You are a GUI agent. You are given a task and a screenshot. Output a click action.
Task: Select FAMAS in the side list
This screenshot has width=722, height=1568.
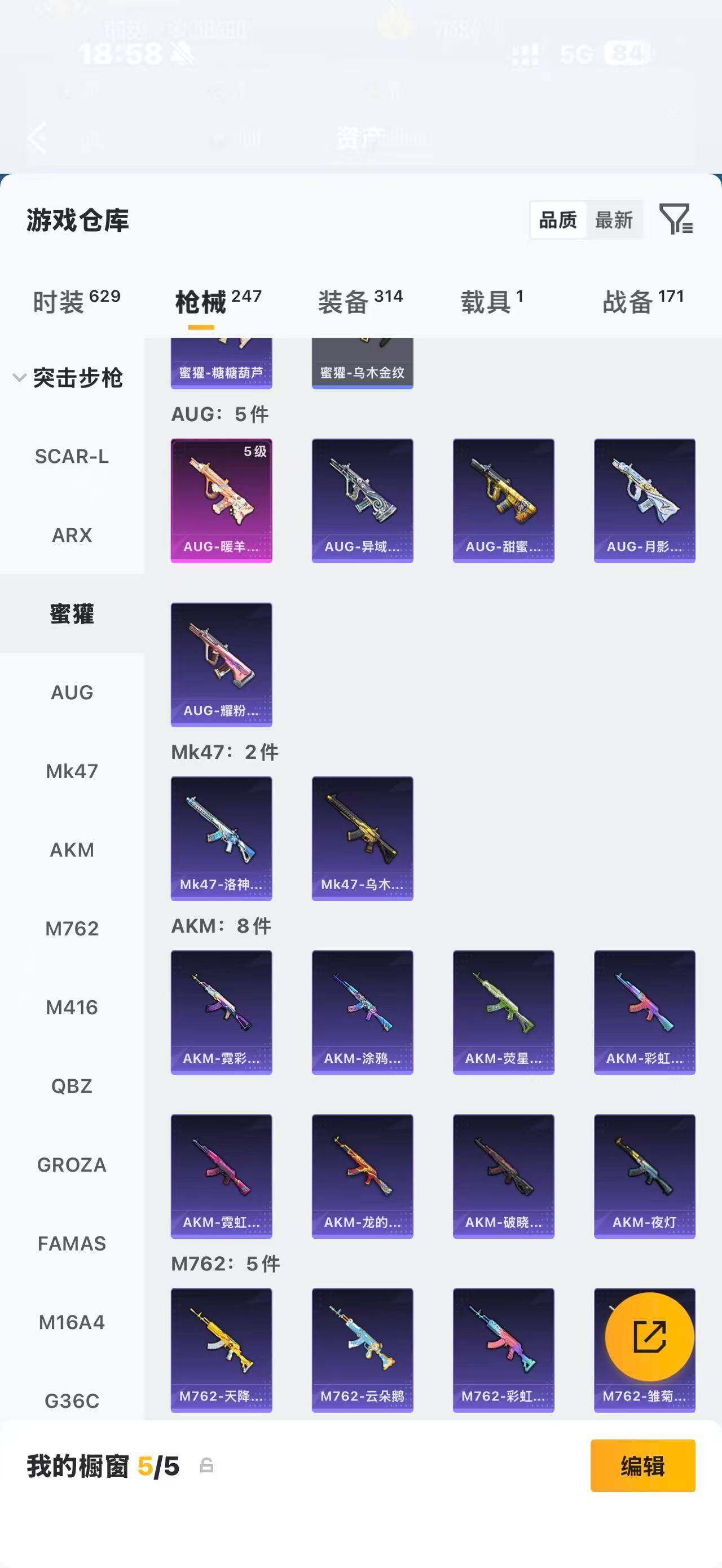tap(72, 1244)
